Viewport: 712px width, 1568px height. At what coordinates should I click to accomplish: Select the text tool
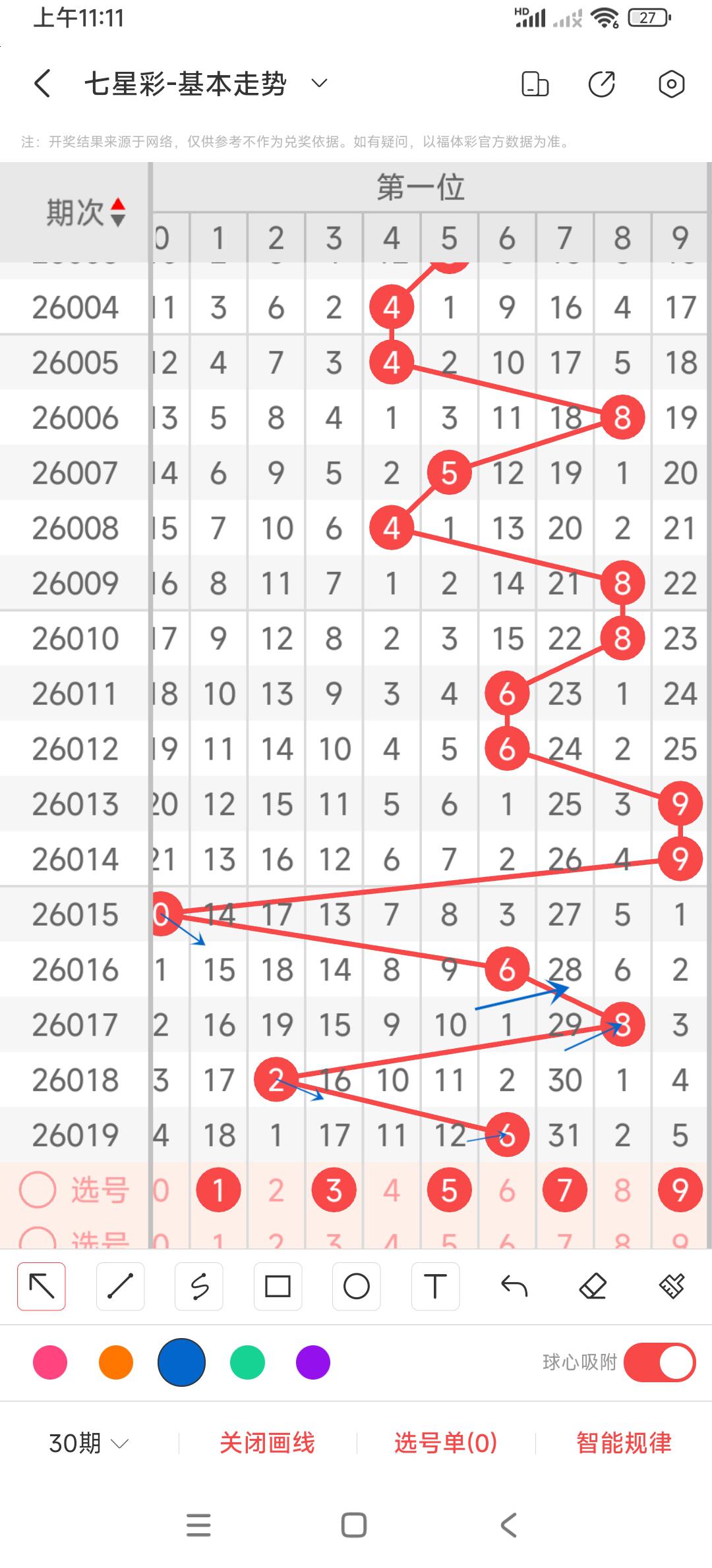click(x=435, y=1286)
